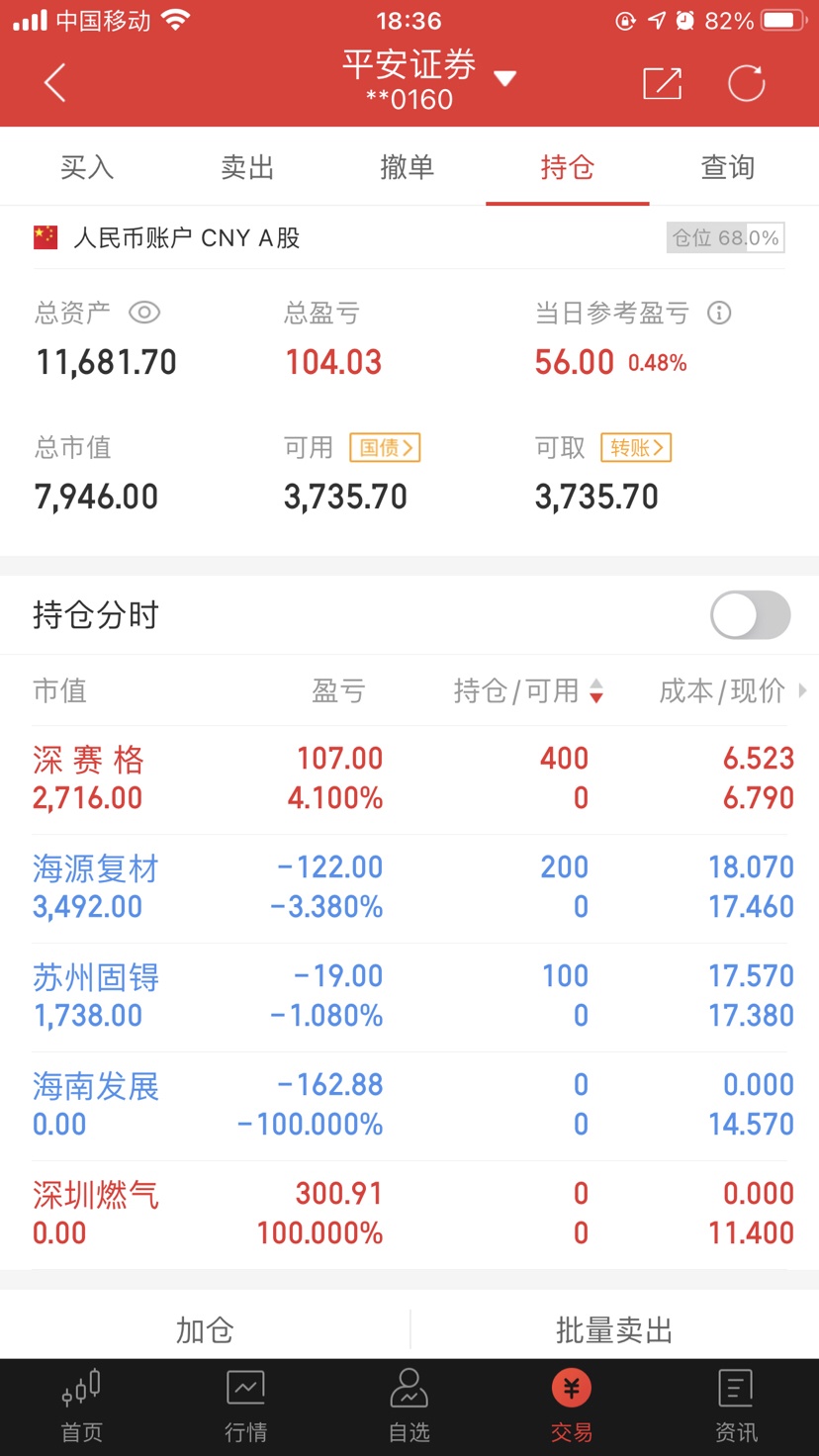Tap the 批量卖出 button

tap(614, 1330)
